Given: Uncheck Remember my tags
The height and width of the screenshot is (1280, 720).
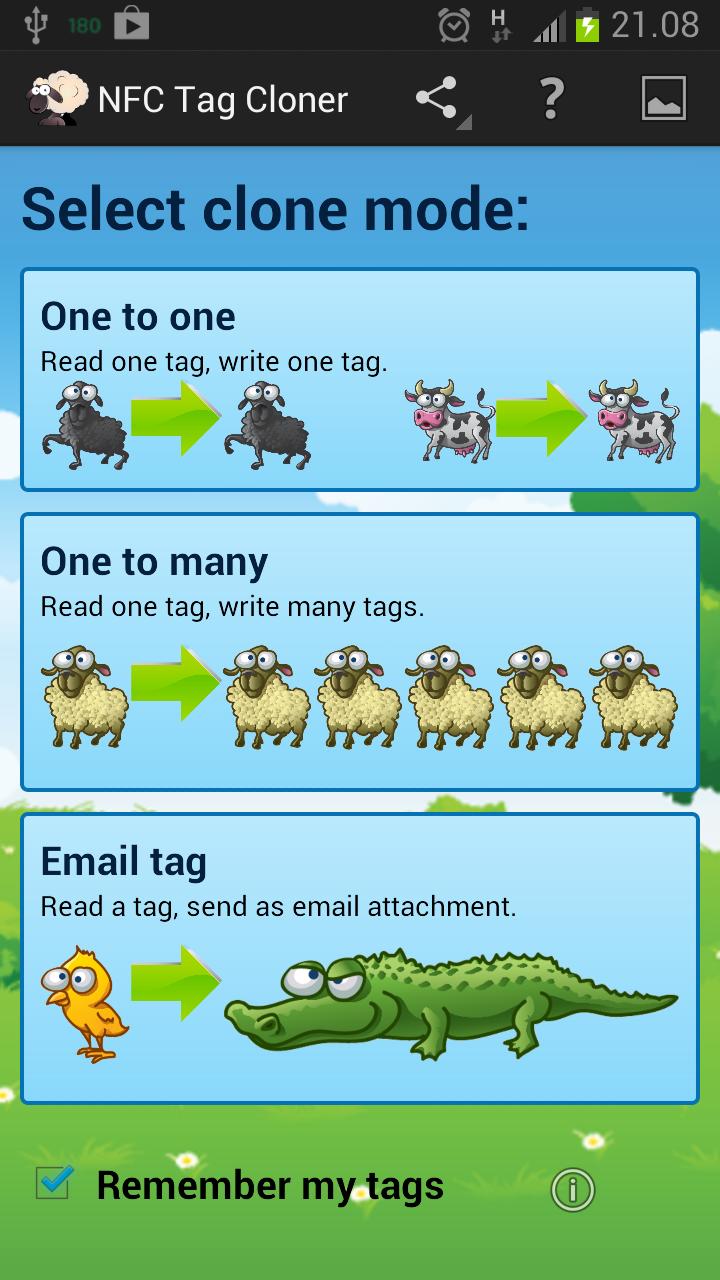Looking at the screenshot, I should click(53, 1184).
